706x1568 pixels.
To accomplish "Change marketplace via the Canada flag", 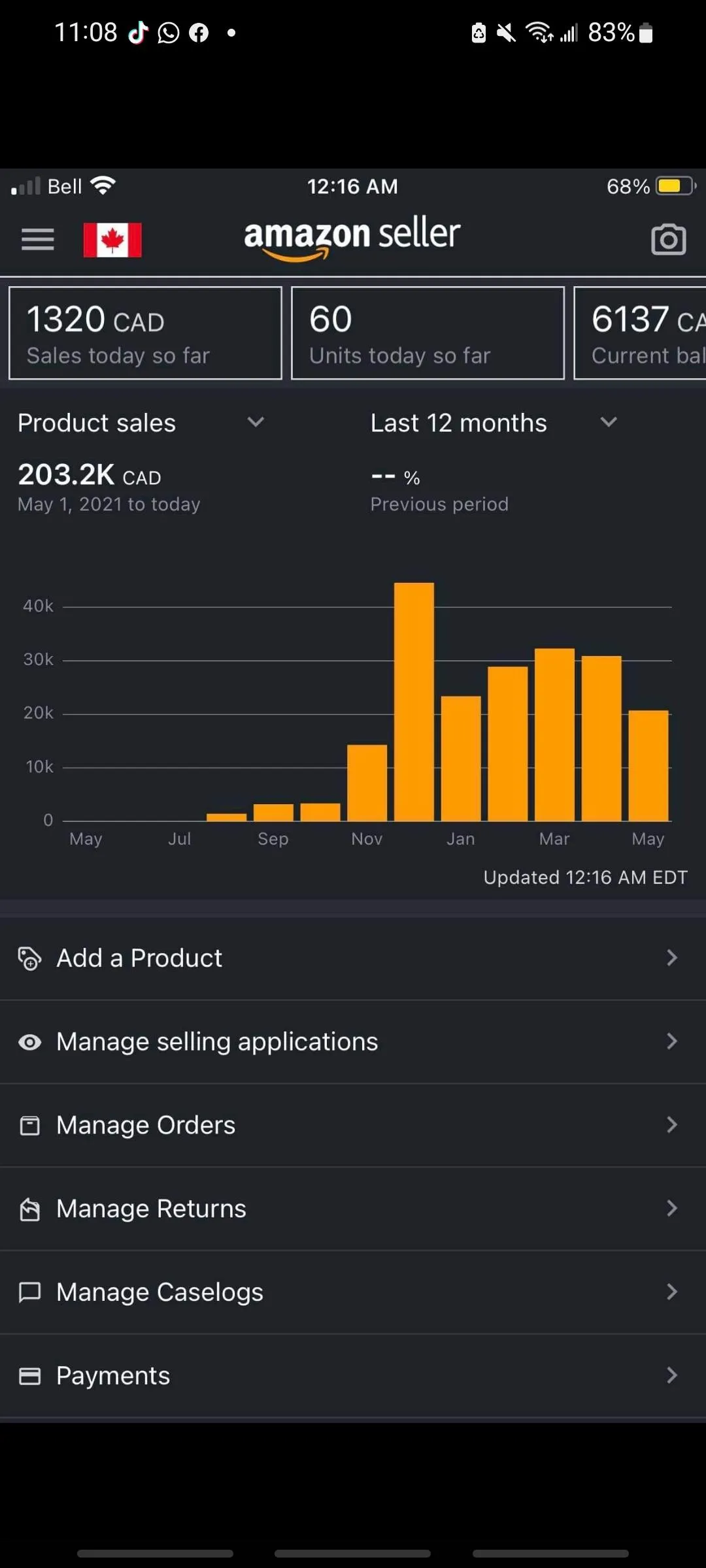I will tap(112, 240).
